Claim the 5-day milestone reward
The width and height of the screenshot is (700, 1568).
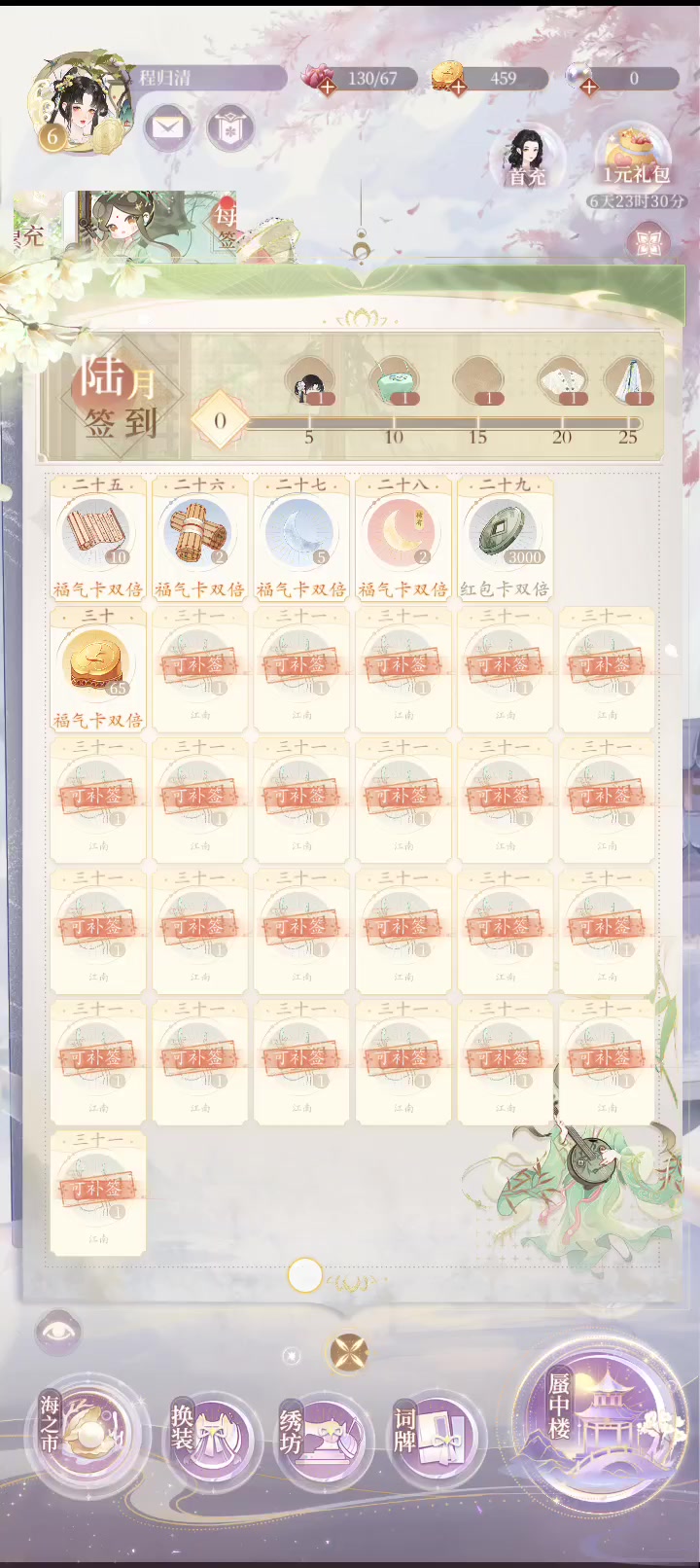pos(309,383)
